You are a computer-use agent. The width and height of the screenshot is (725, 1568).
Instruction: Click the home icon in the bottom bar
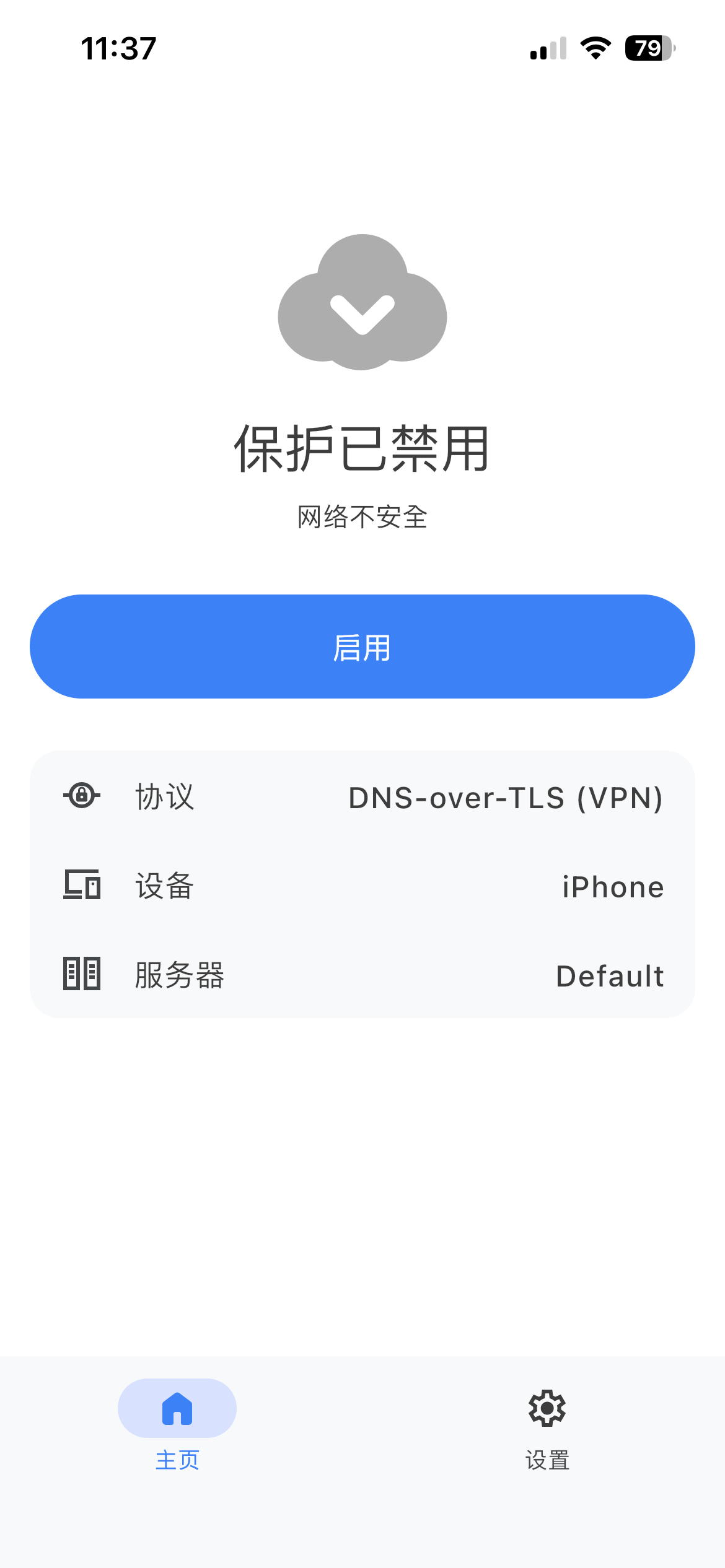pos(177,1408)
